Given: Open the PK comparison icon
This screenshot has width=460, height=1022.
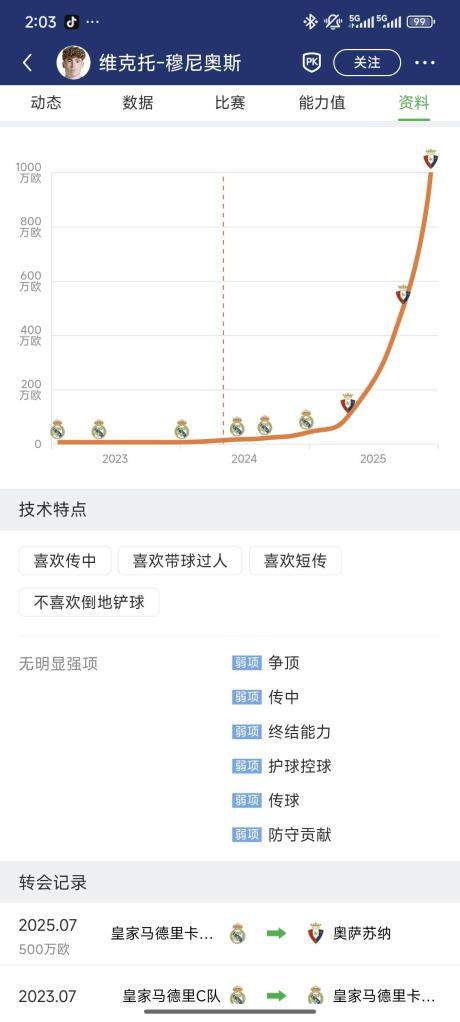Looking at the screenshot, I should pyautogui.click(x=311, y=63).
